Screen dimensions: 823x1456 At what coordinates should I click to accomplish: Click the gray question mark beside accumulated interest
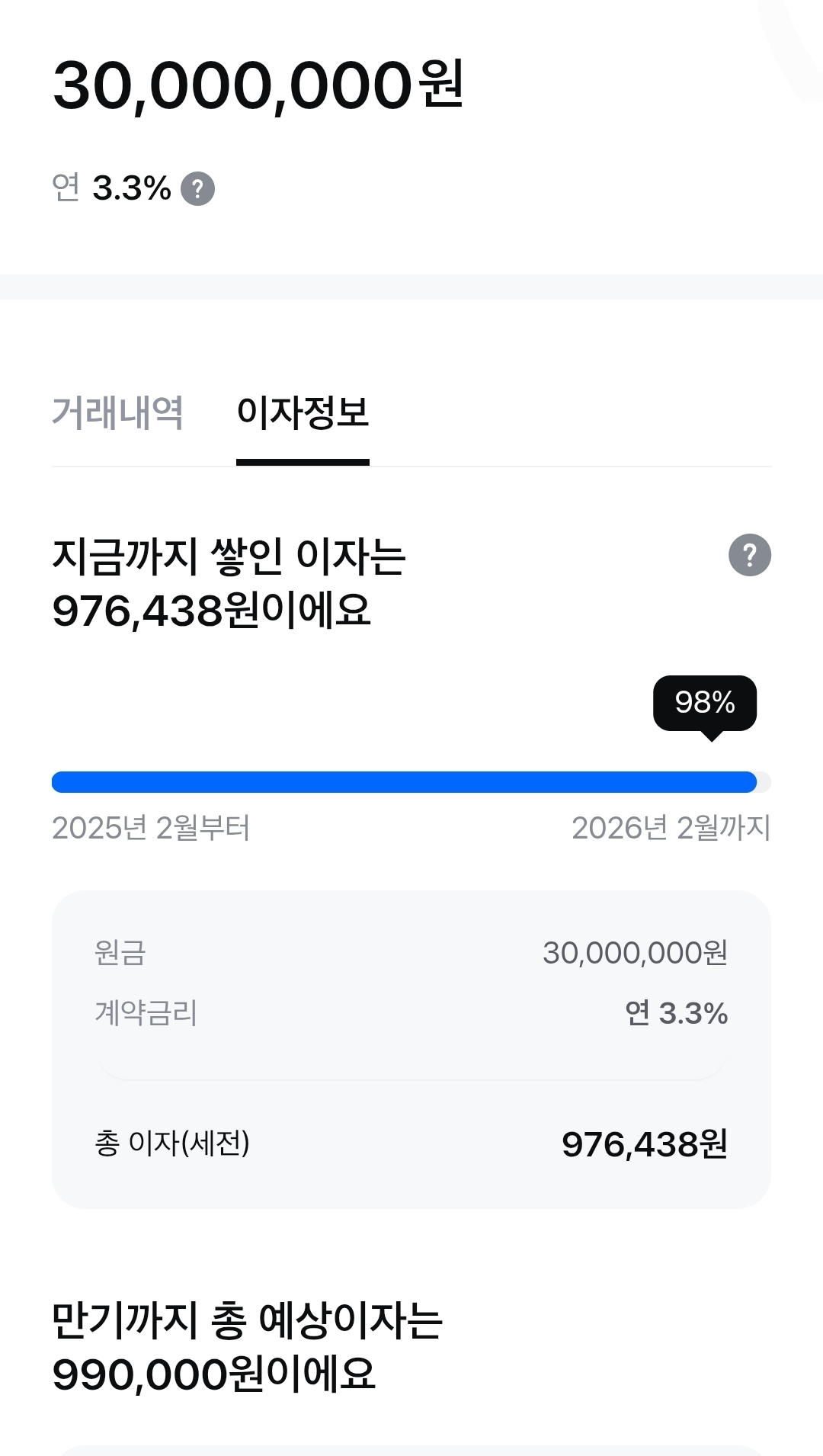pos(751,555)
